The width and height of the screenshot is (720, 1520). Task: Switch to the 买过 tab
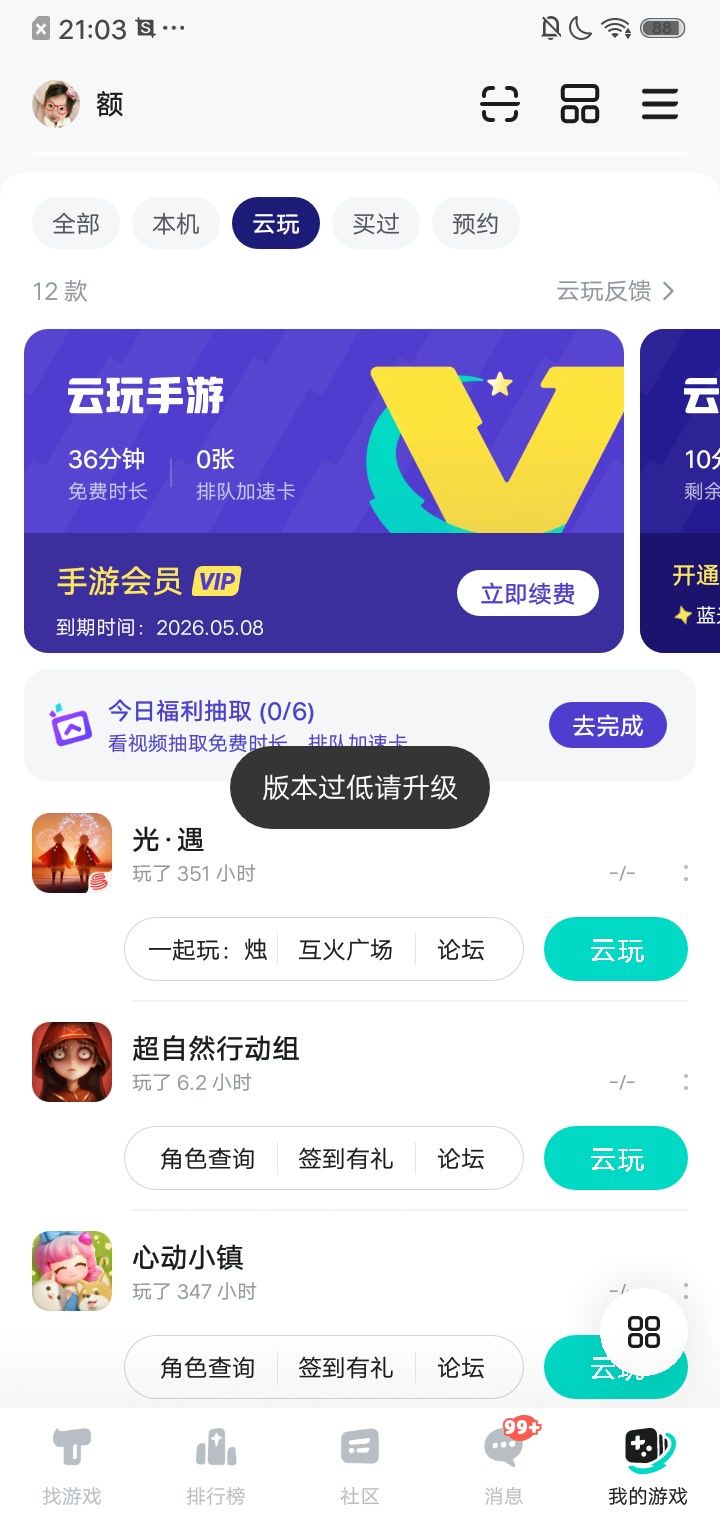coord(376,223)
